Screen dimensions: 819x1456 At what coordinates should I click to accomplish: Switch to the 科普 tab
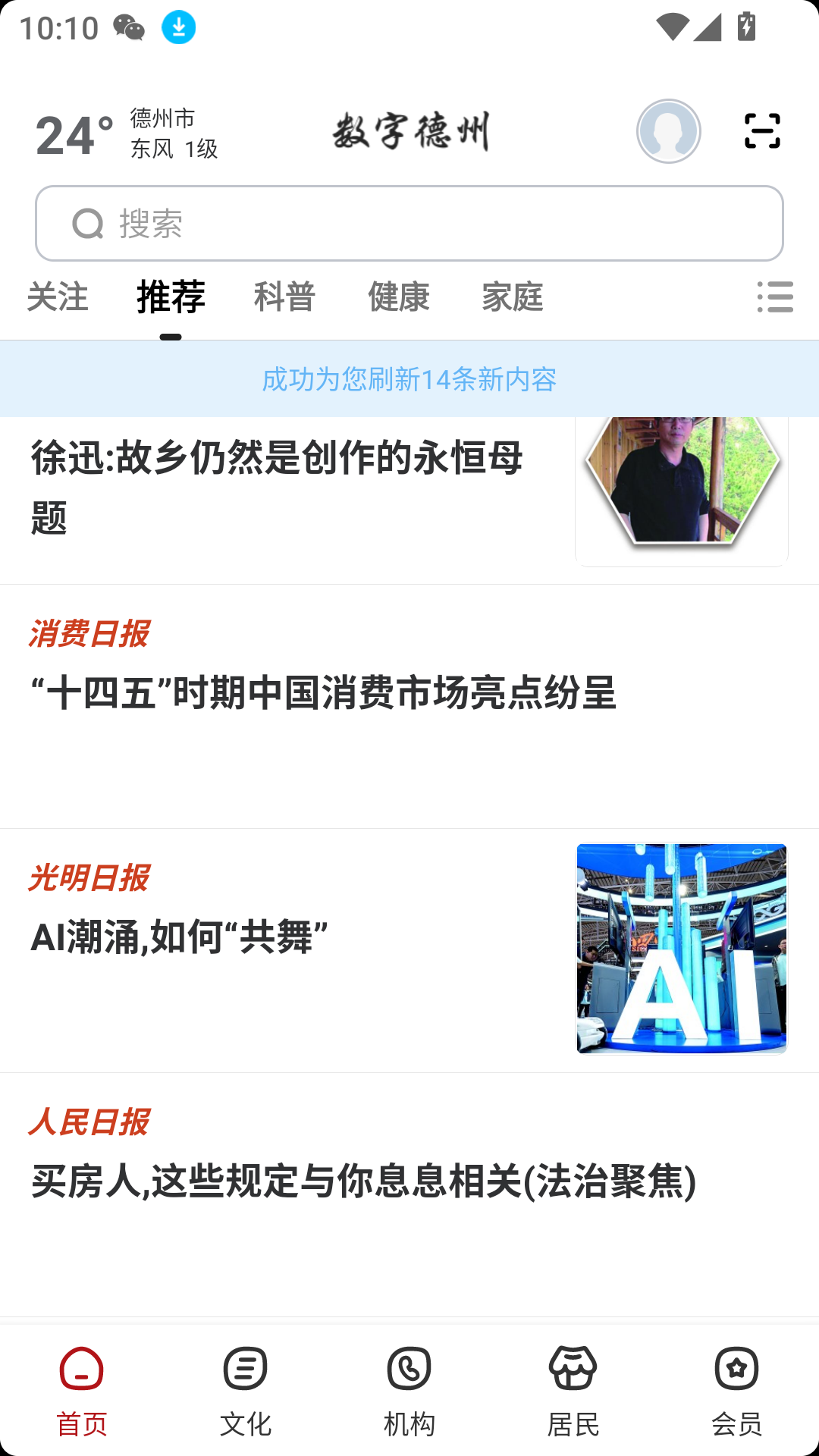coord(284,297)
